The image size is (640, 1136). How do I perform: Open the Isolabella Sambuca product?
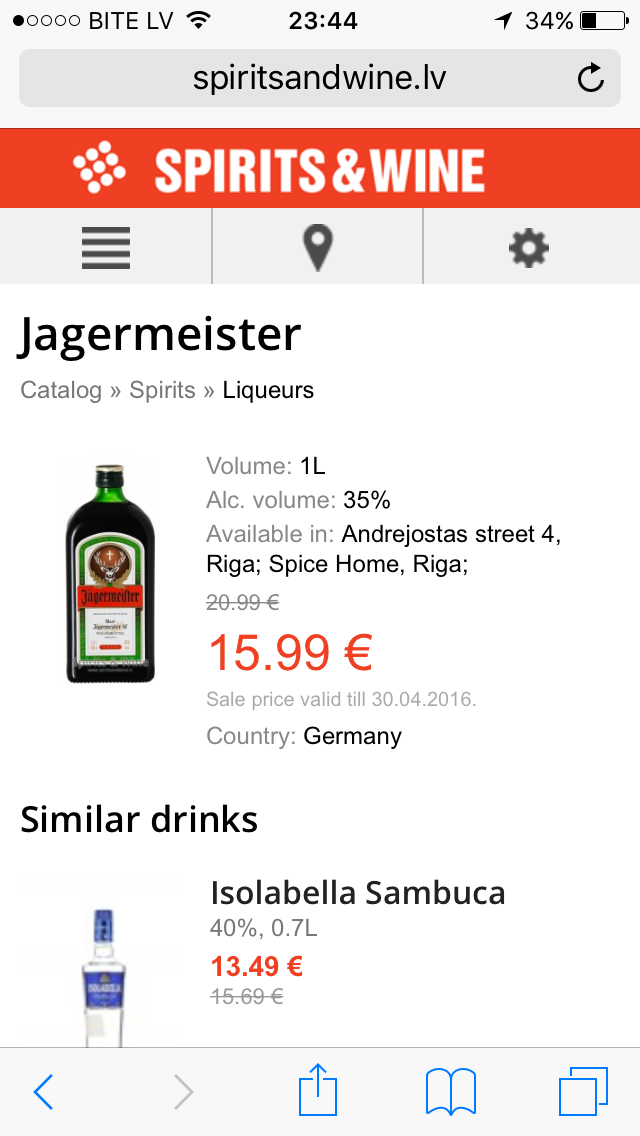(357, 893)
